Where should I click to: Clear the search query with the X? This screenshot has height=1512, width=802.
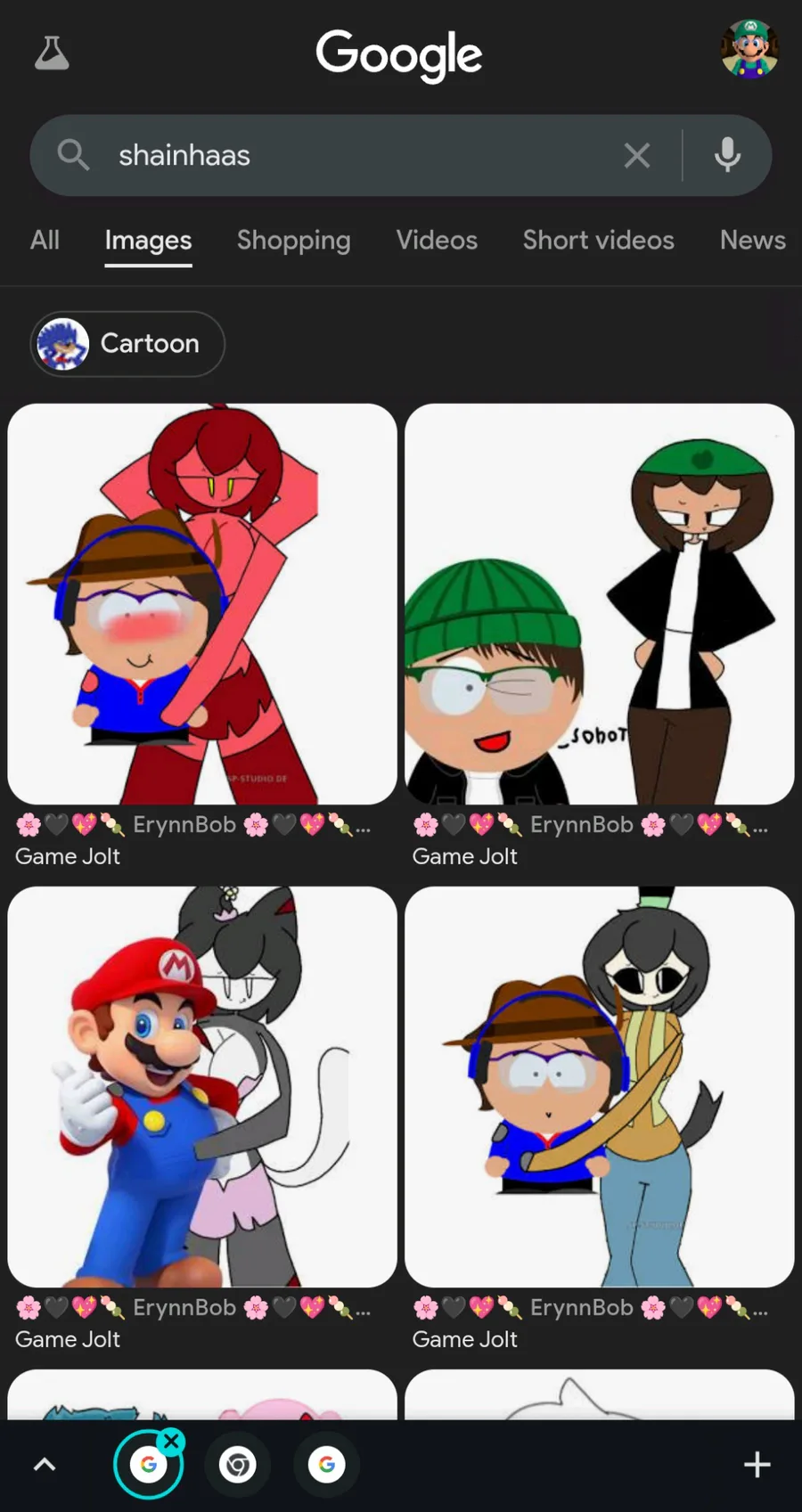pos(637,155)
